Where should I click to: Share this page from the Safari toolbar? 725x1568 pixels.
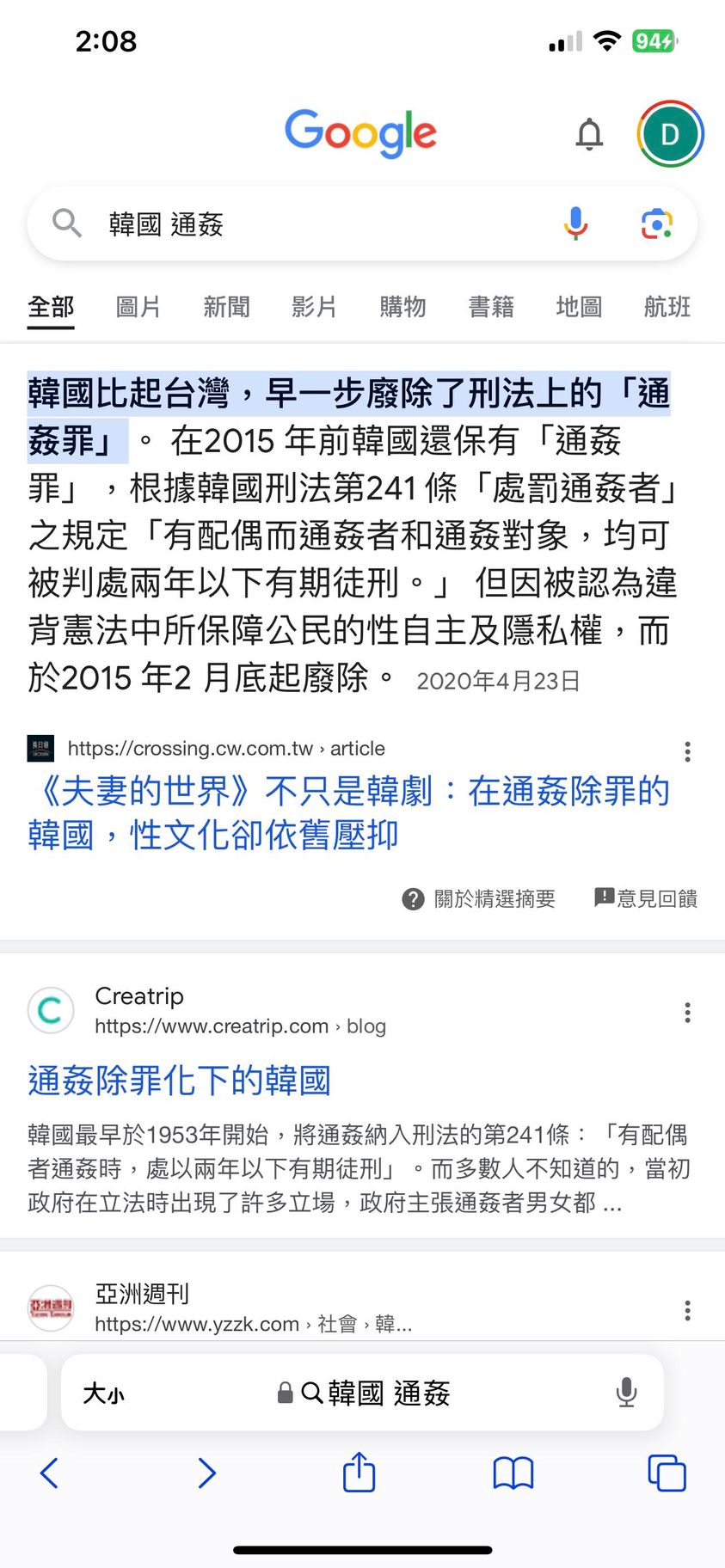click(x=359, y=1473)
